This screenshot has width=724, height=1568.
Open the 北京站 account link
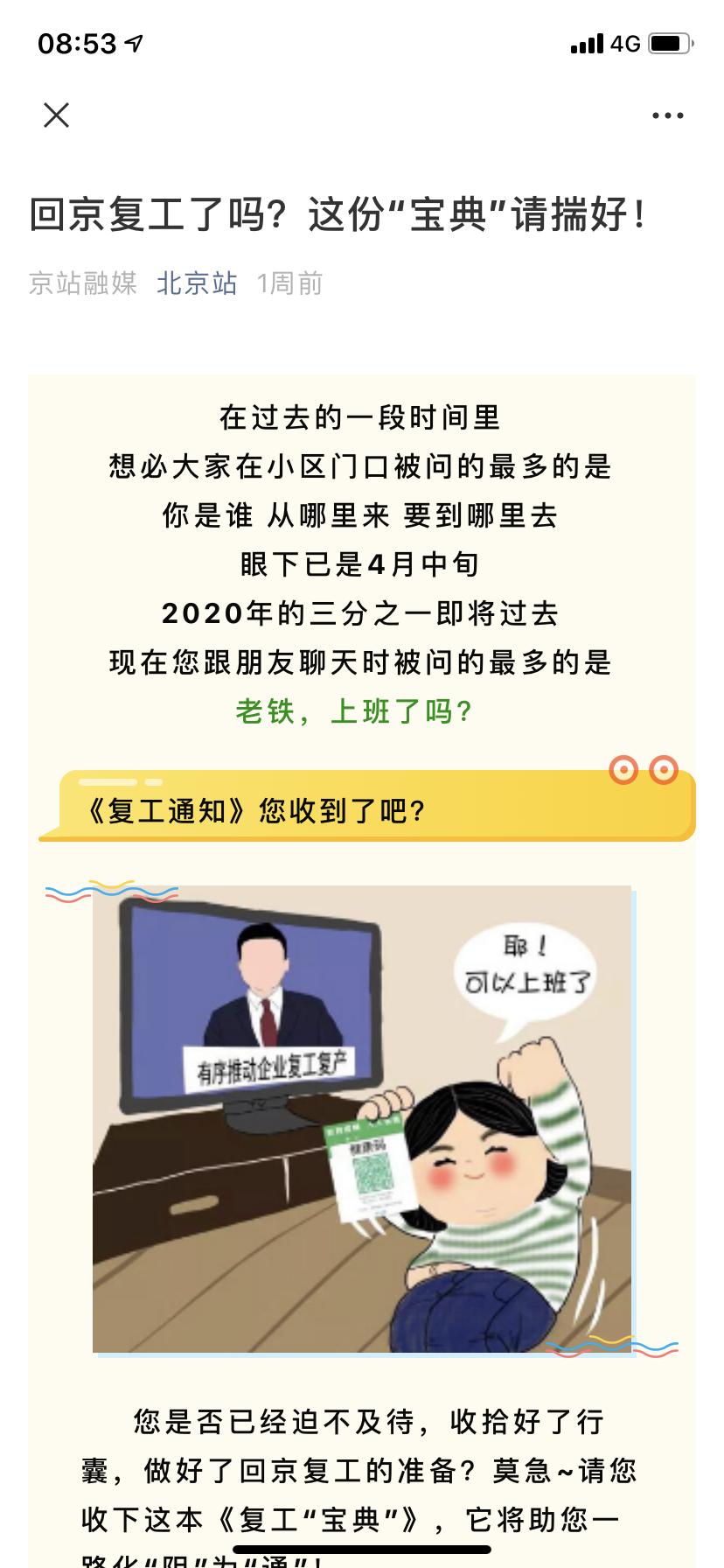pos(197,283)
